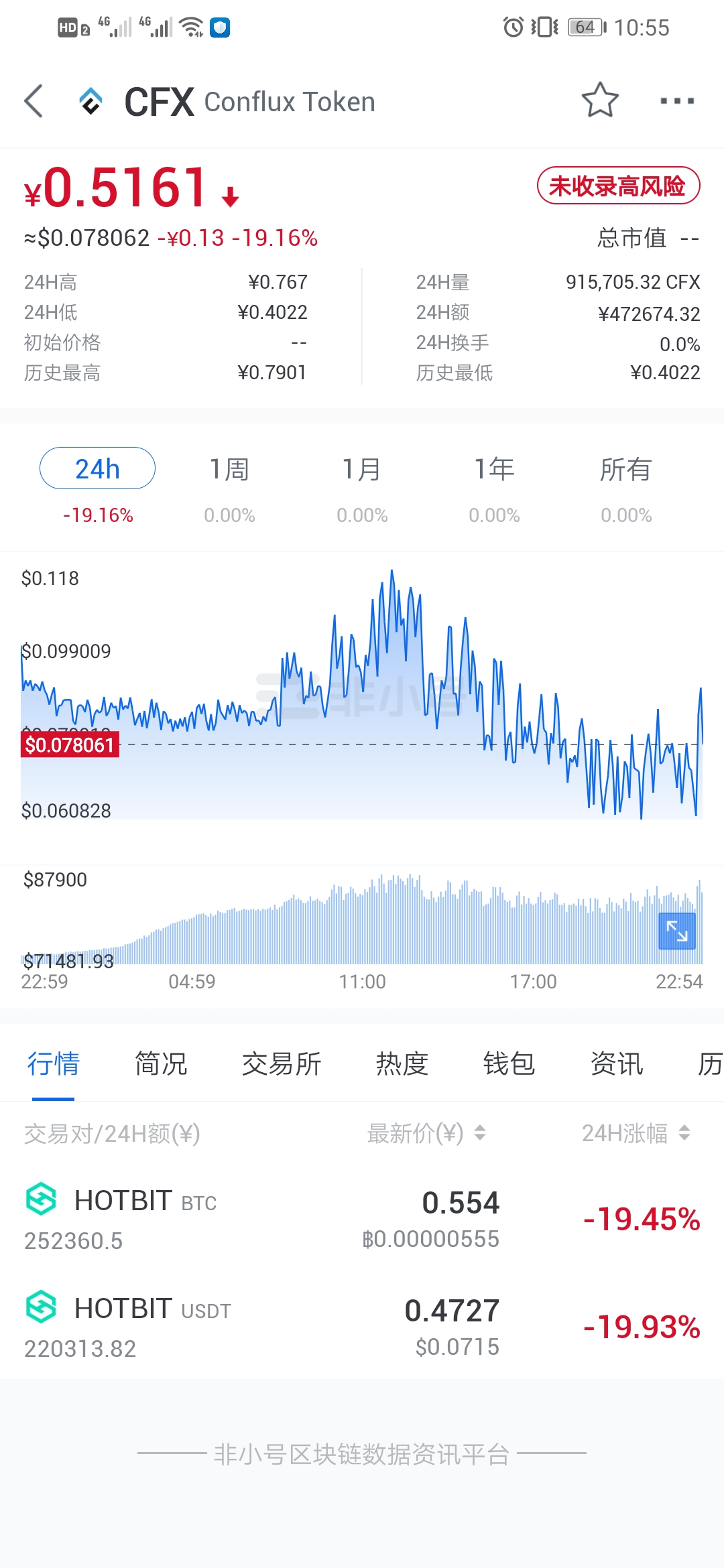The image size is (724, 1568).
Task: Sort pairs by 24H涨幅
Action: [x=636, y=1133]
